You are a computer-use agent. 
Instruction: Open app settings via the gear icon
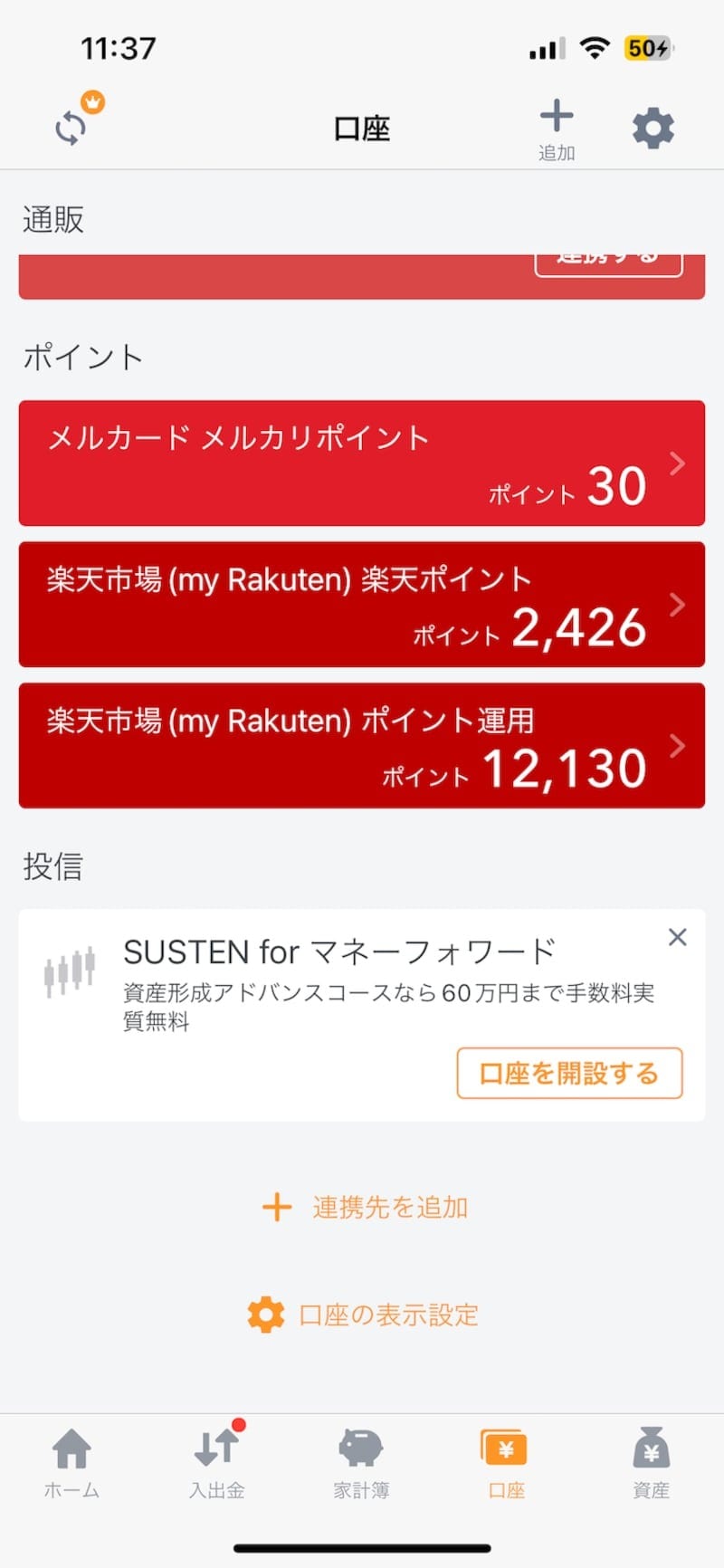click(x=653, y=127)
